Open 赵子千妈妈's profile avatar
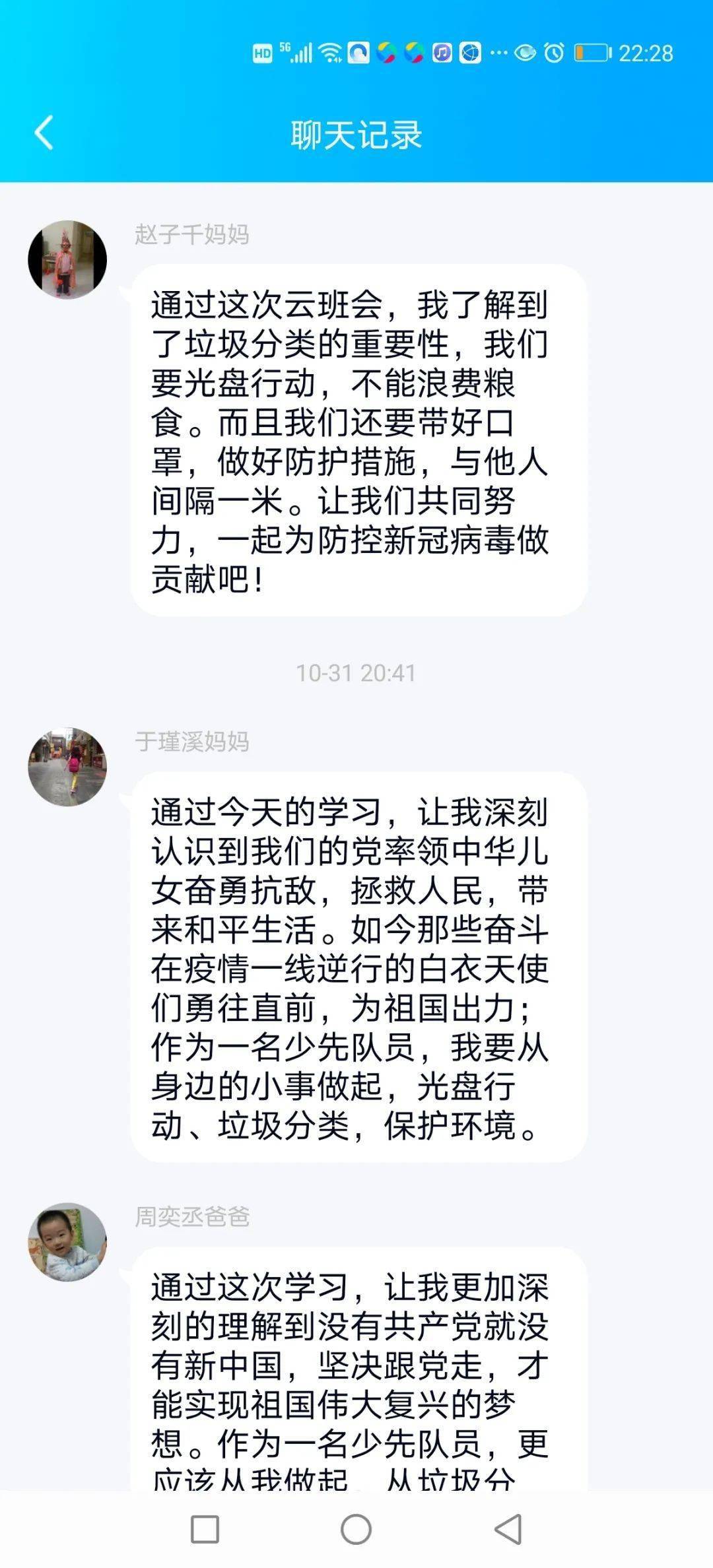713x1568 pixels. tap(67, 259)
